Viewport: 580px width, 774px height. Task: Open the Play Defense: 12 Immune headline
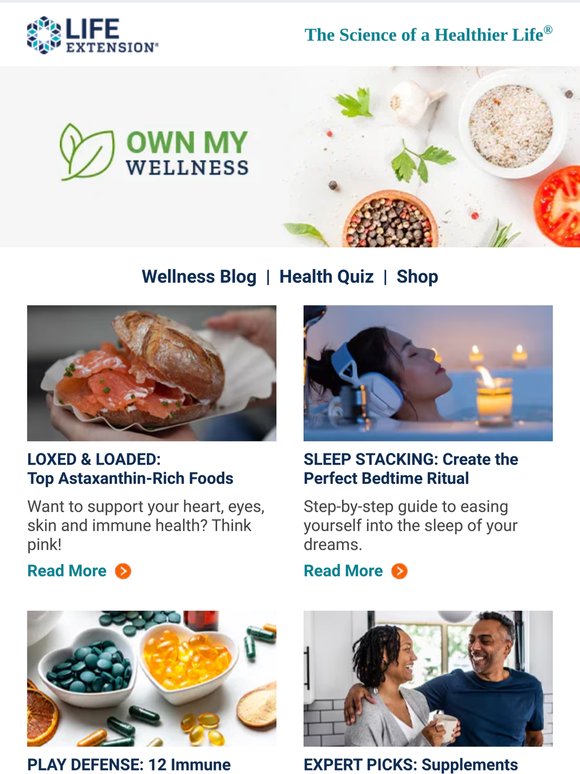click(129, 765)
